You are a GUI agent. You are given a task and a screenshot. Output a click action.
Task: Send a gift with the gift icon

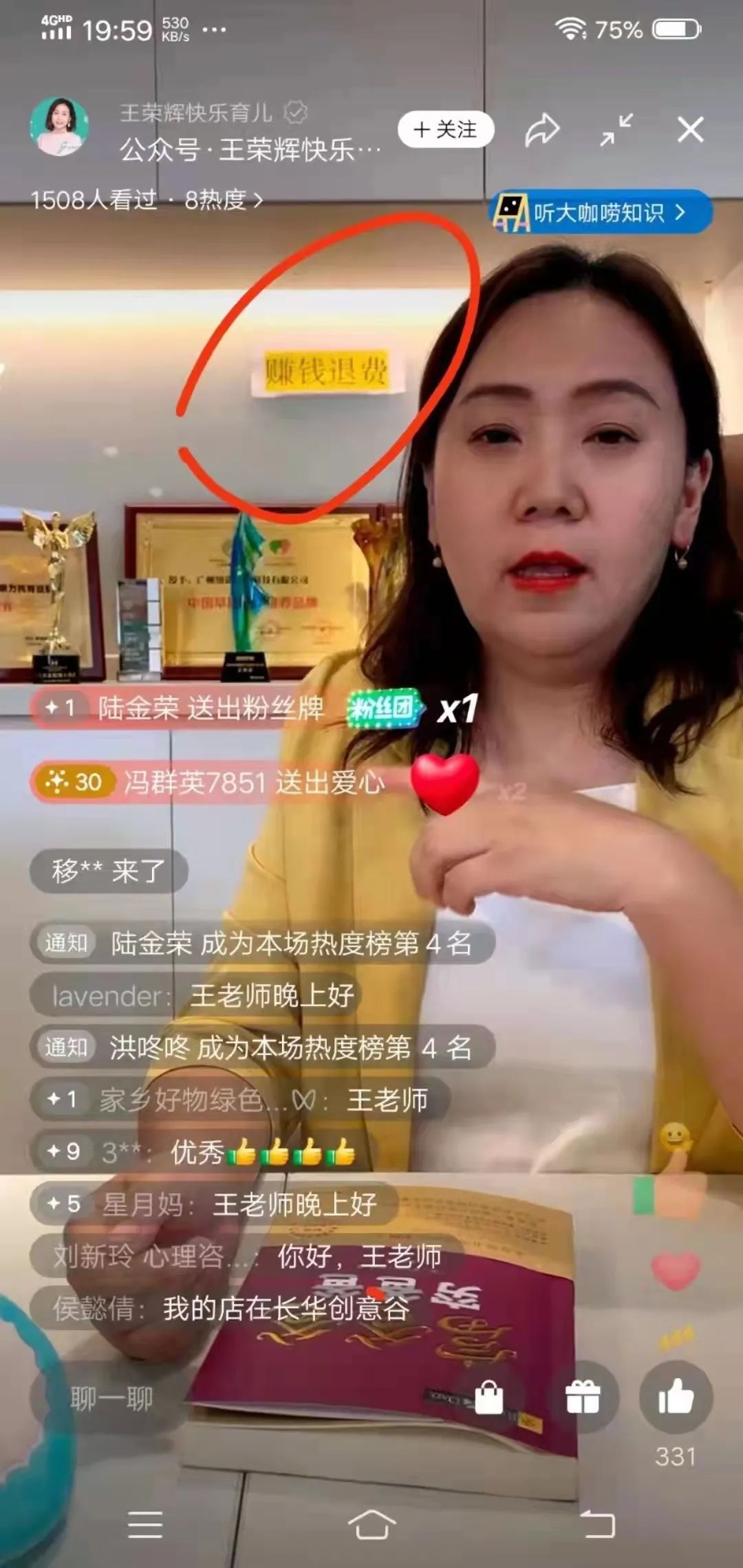coord(582,1397)
